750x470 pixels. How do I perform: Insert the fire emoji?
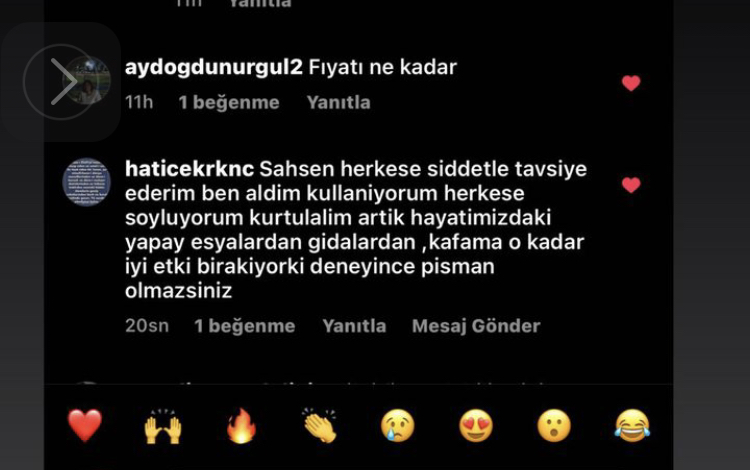[241, 426]
